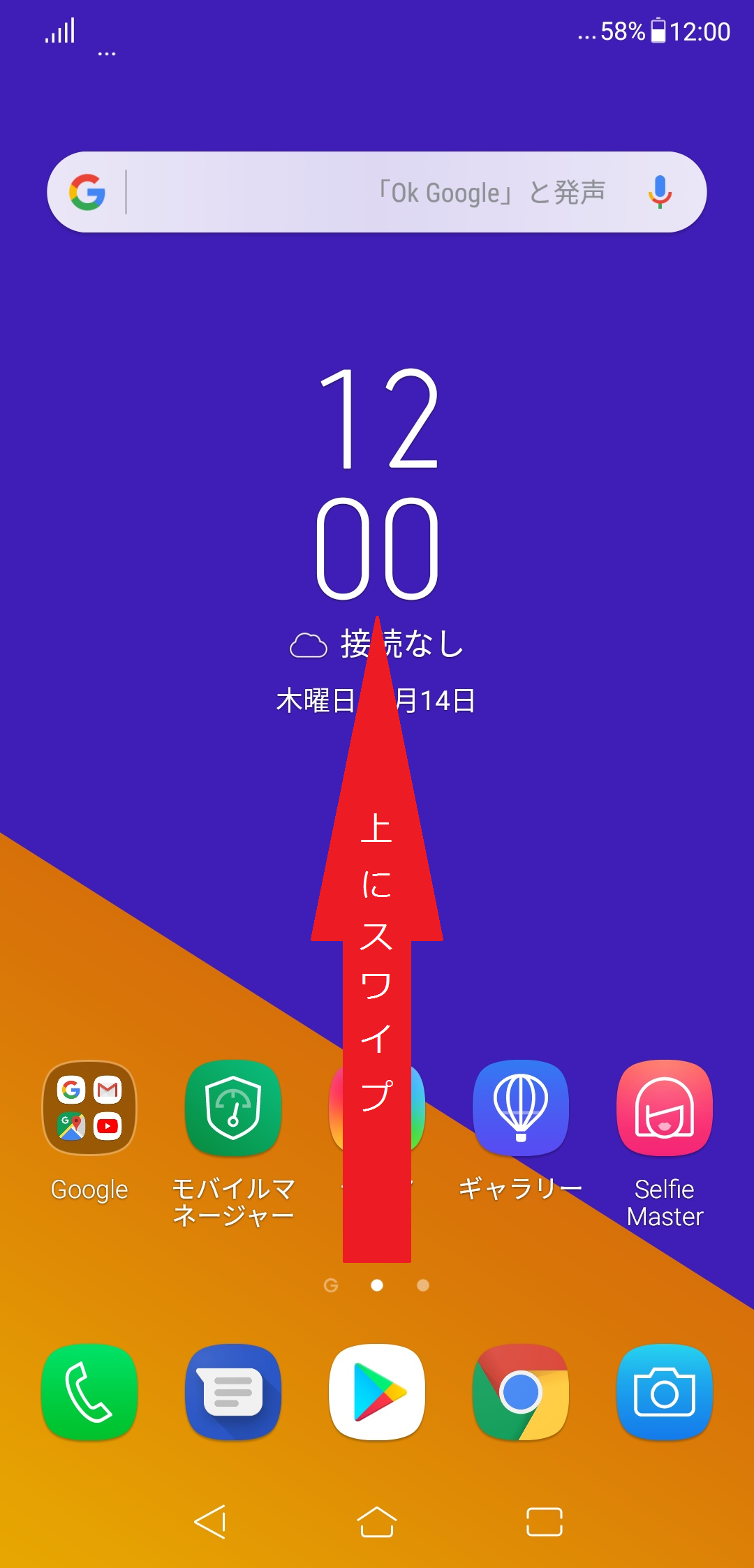
Task: Open the Phone dialer app
Action: pyautogui.click(x=89, y=1391)
